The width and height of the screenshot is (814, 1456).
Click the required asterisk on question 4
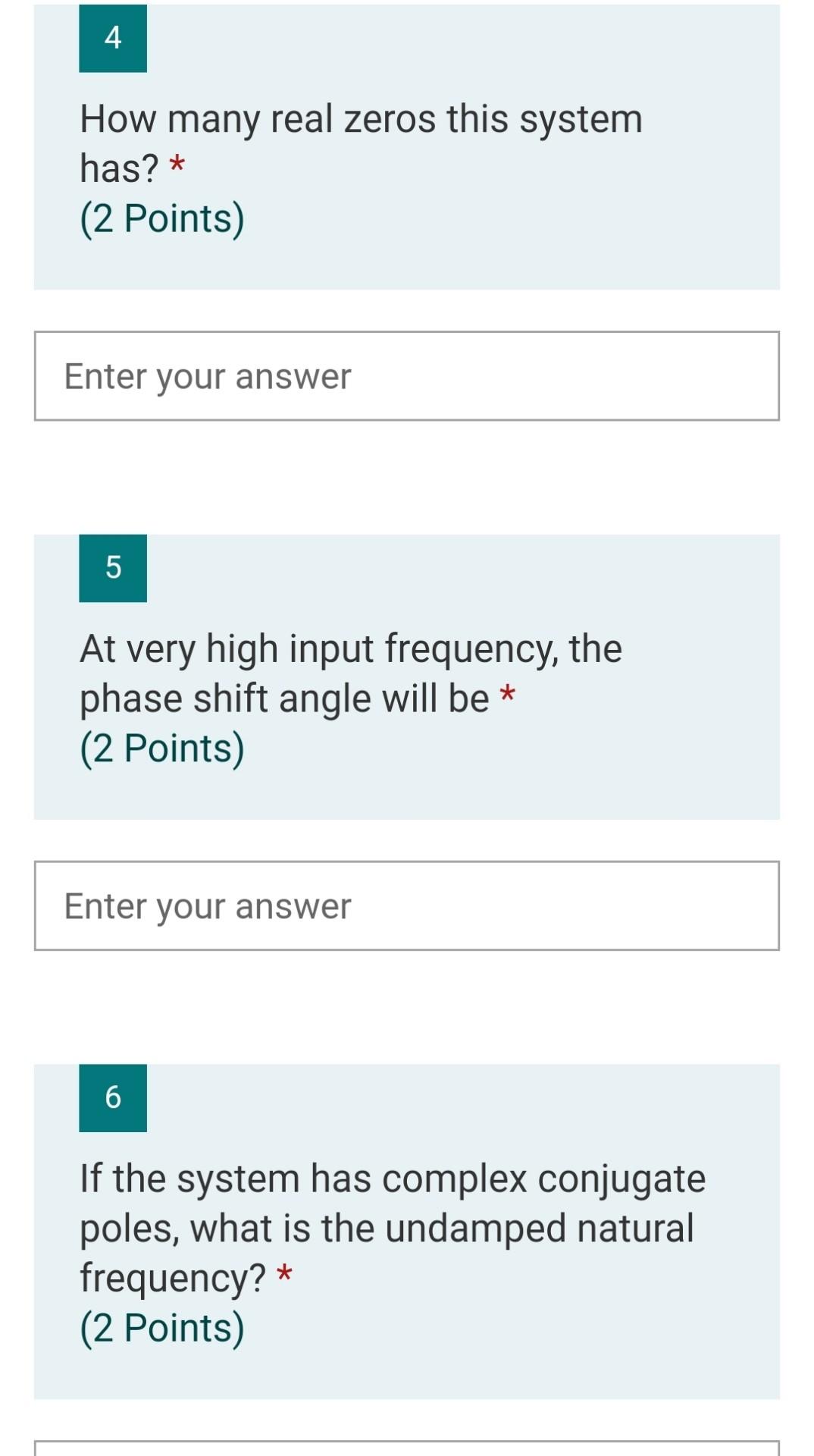[177, 162]
